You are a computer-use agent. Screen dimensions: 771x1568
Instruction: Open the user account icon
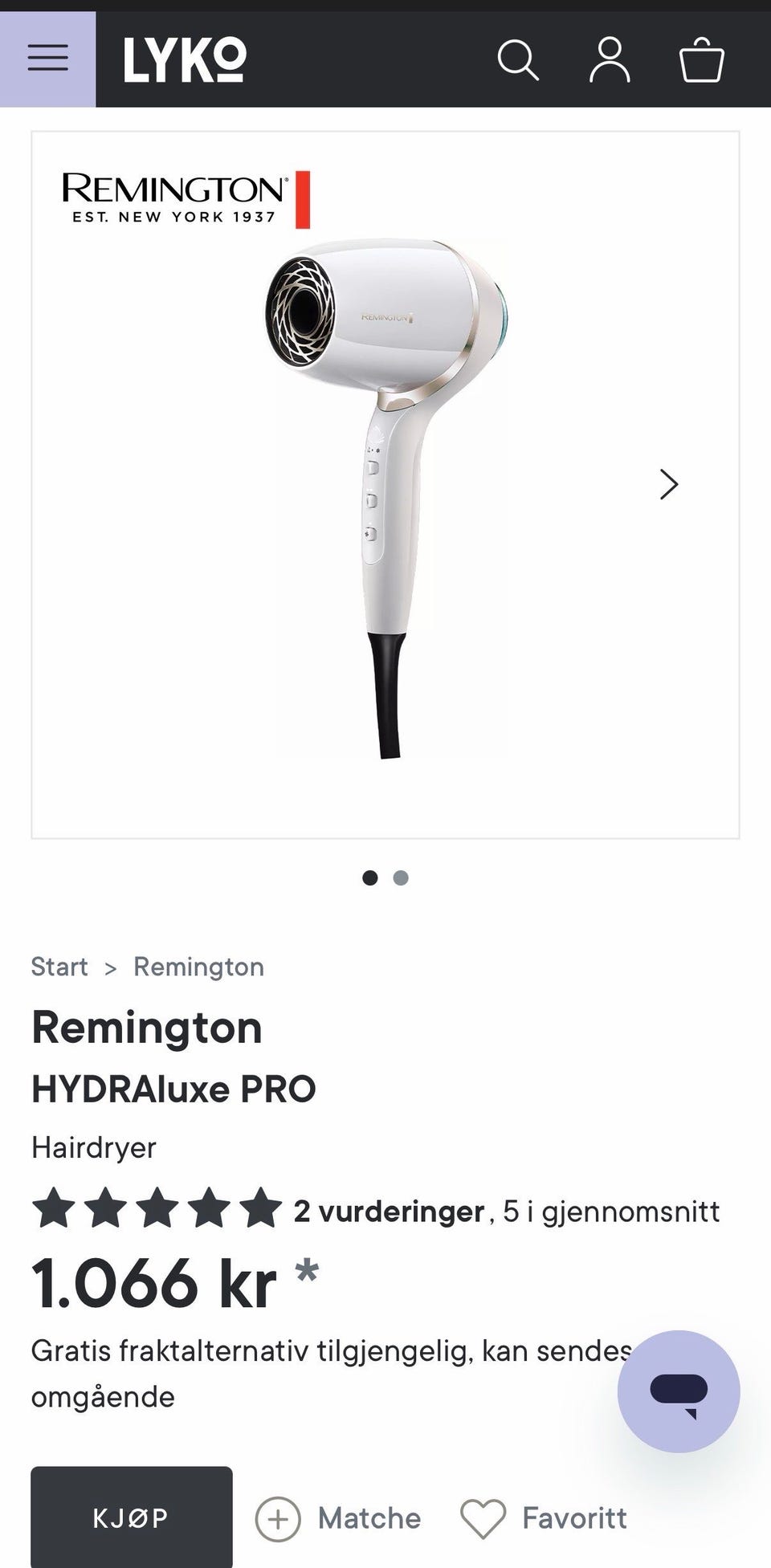click(610, 60)
